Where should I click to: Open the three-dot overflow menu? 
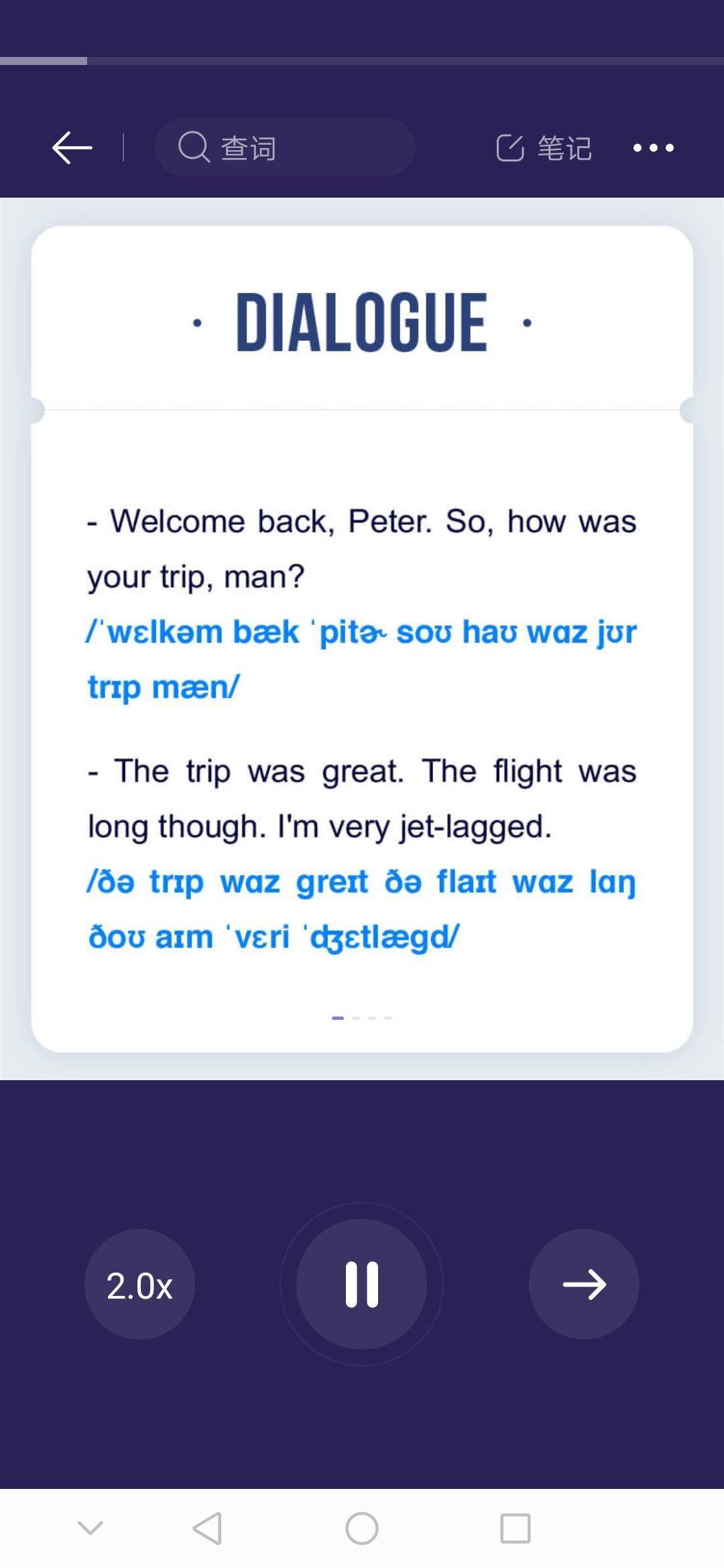pyautogui.click(x=654, y=147)
